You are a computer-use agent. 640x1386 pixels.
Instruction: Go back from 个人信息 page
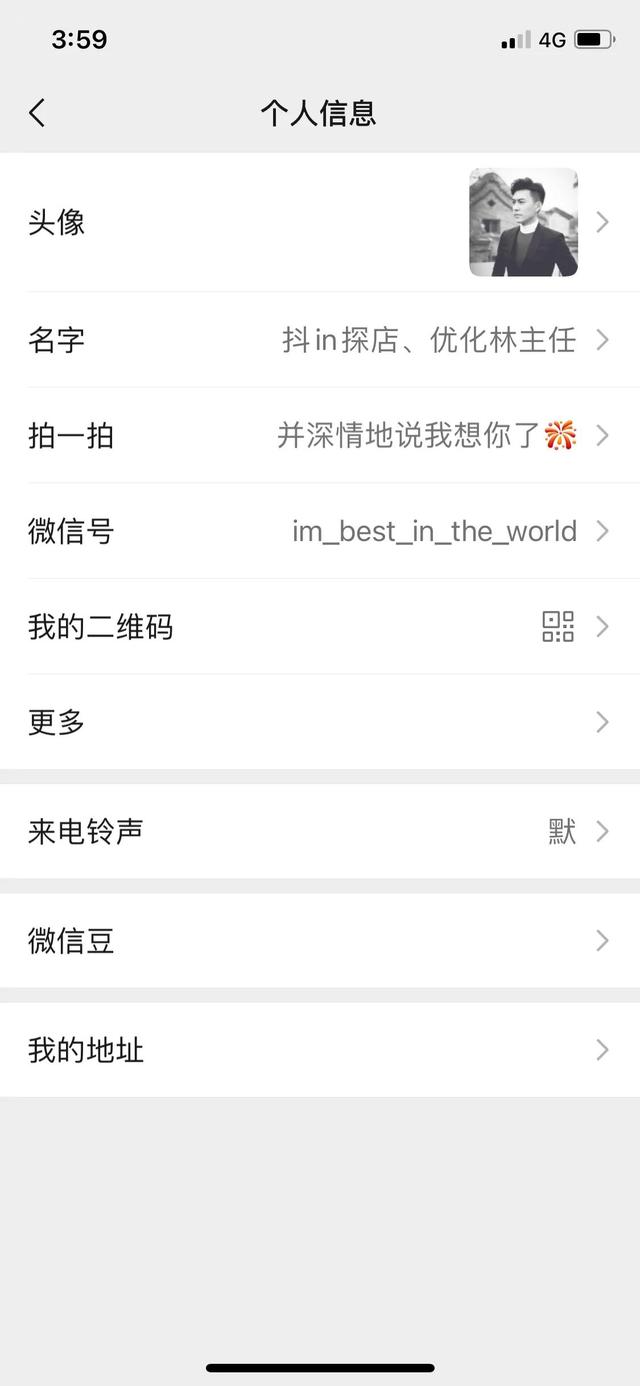point(38,113)
